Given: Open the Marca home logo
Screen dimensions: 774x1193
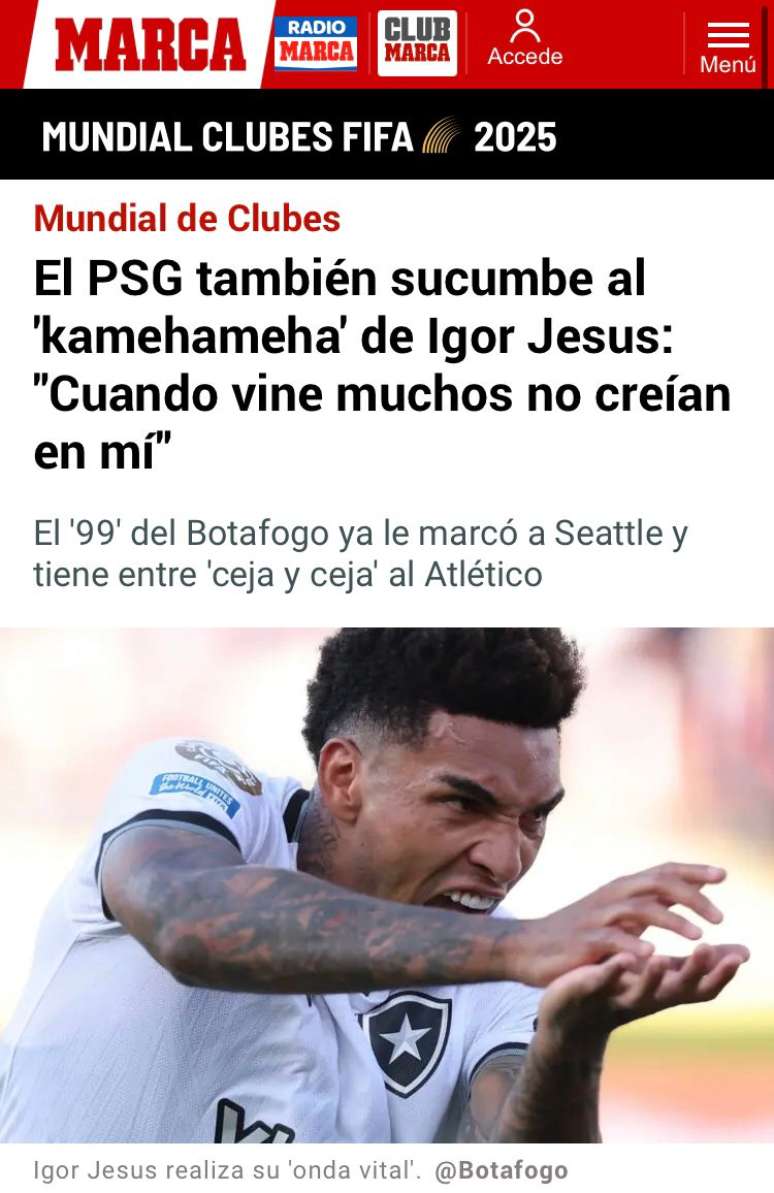Looking at the screenshot, I should coord(150,45).
